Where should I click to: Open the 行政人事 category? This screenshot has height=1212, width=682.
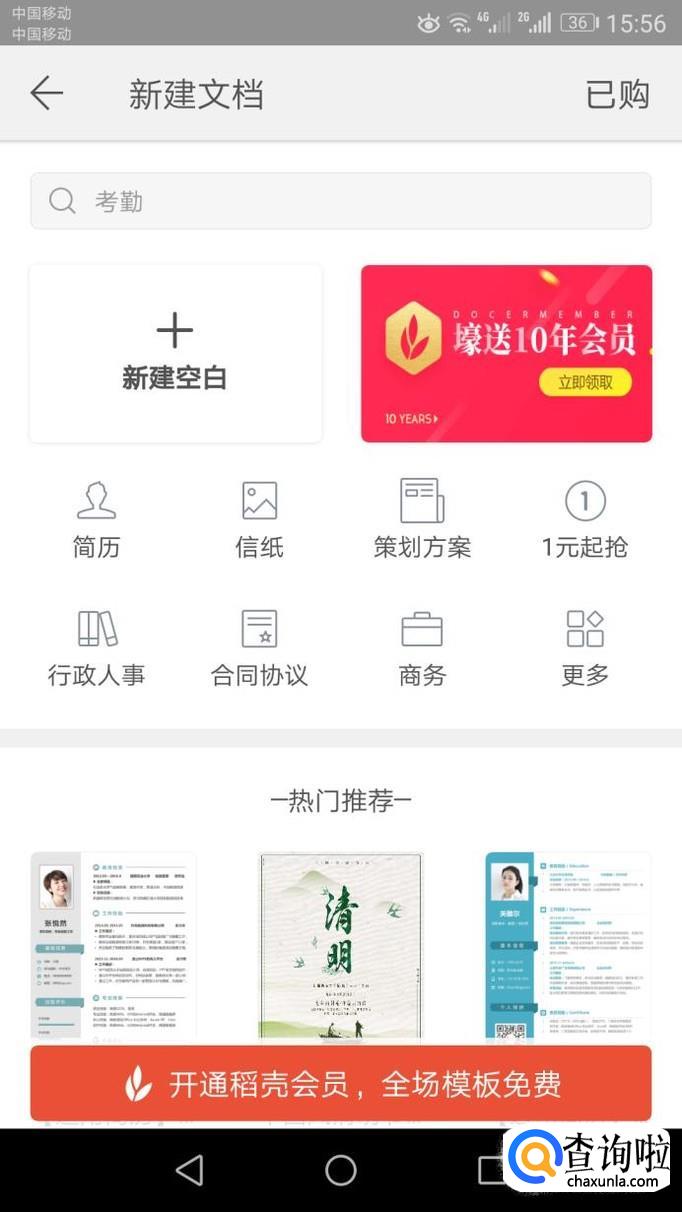click(x=96, y=647)
